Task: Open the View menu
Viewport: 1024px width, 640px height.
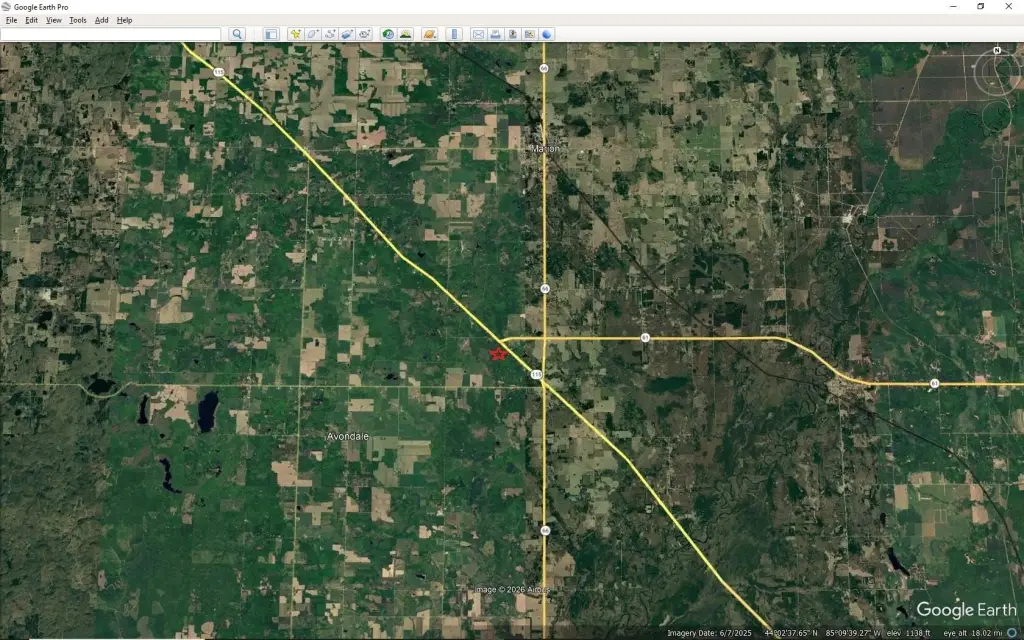Action: [x=54, y=20]
